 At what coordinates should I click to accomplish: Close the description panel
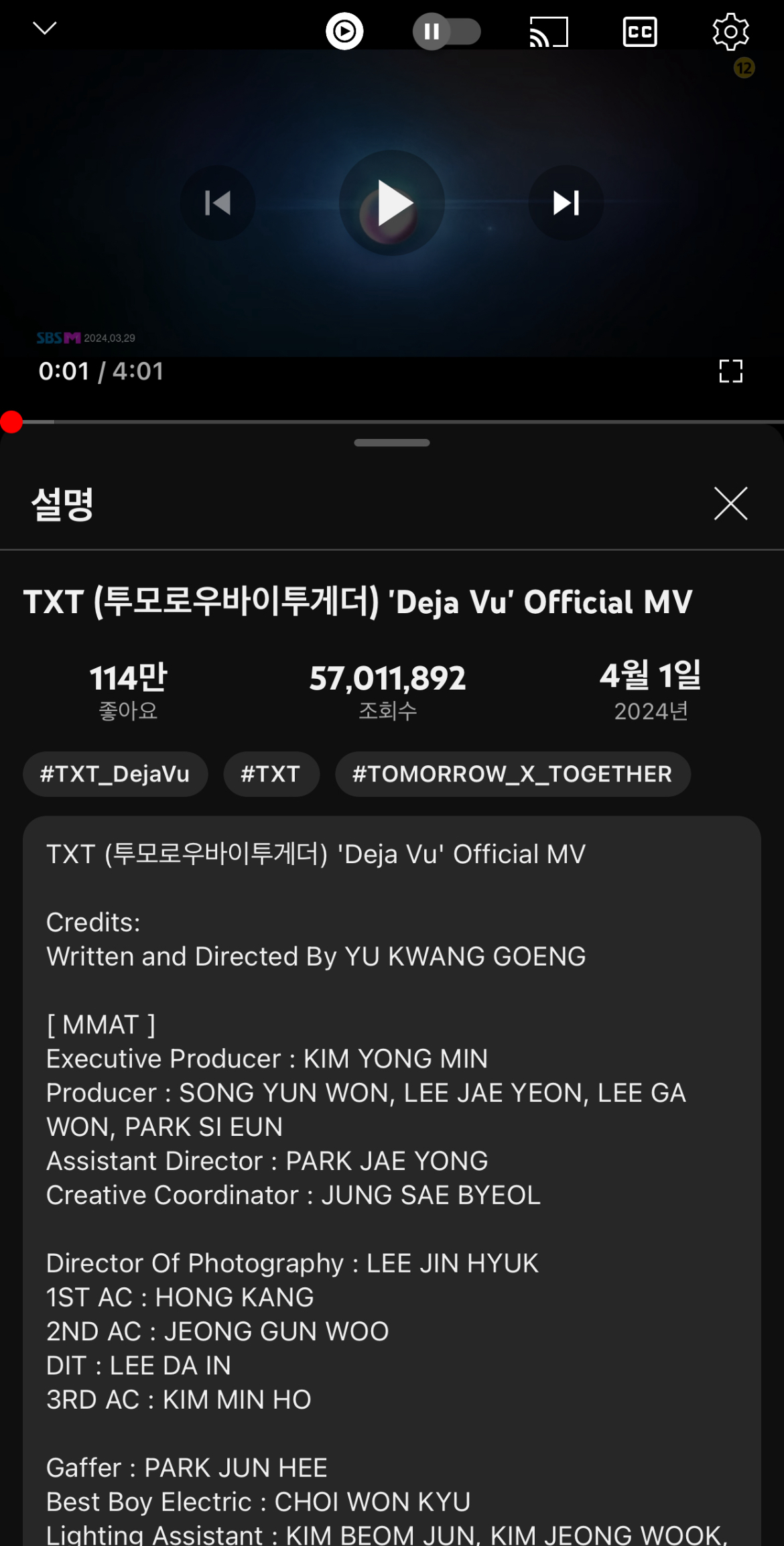coord(730,504)
